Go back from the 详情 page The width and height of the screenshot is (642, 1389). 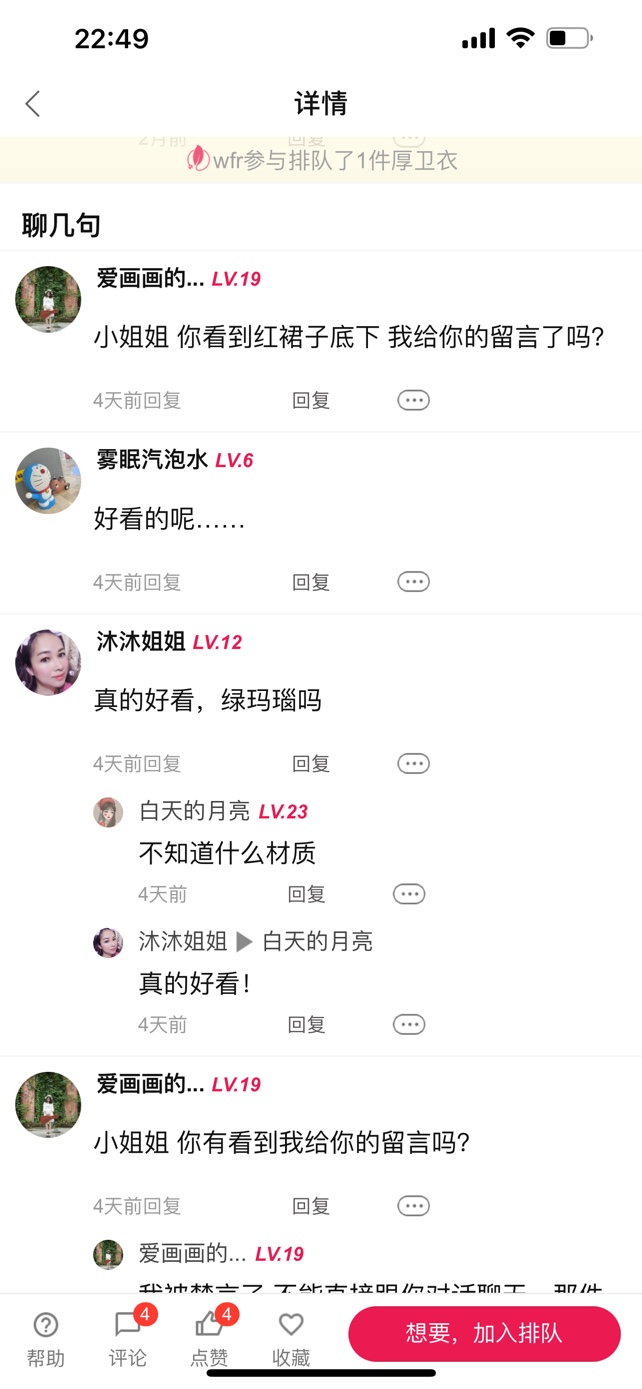33,104
